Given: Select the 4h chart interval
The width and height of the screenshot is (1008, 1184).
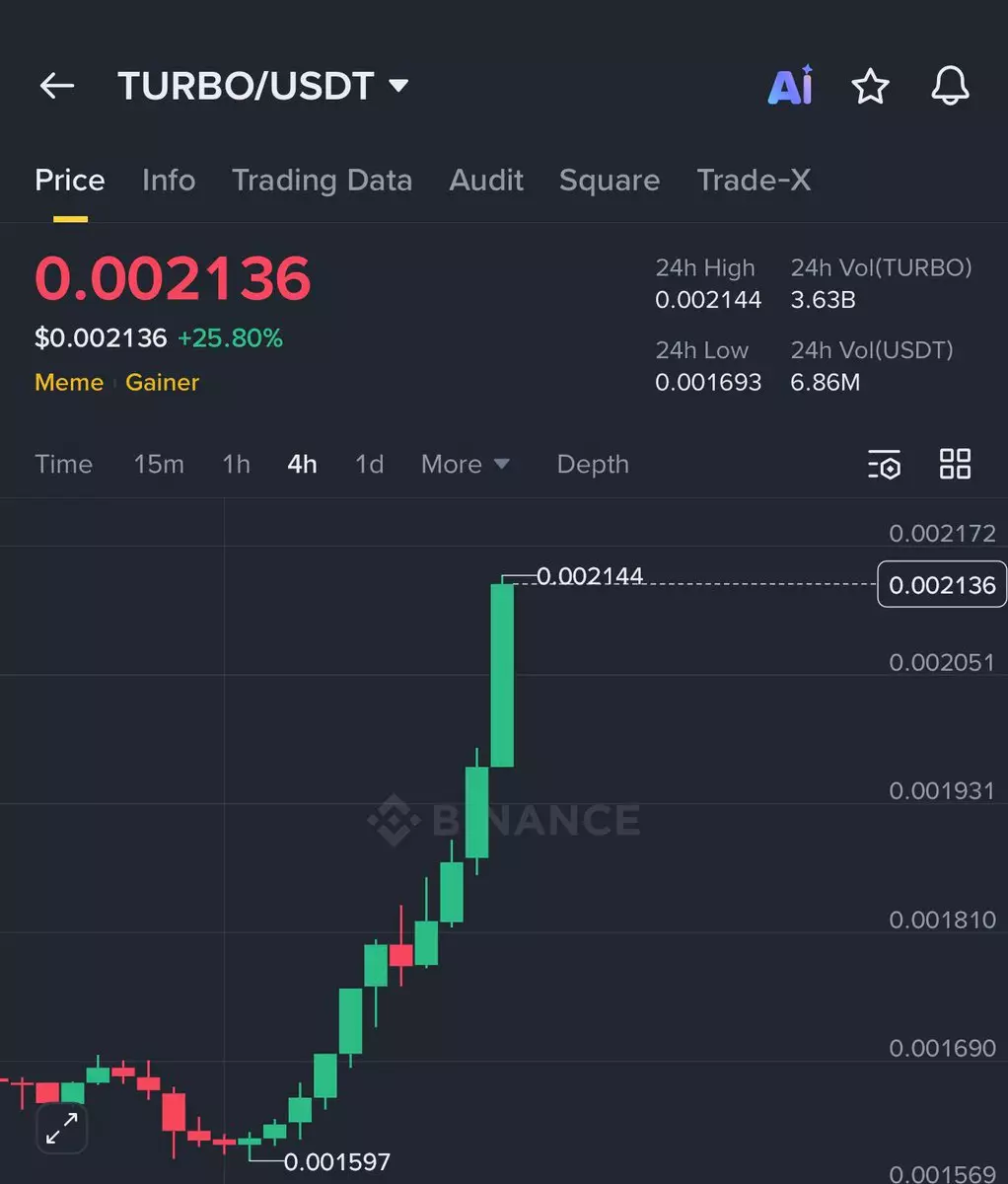Looking at the screenshot, I should click(x=302, y=464).
